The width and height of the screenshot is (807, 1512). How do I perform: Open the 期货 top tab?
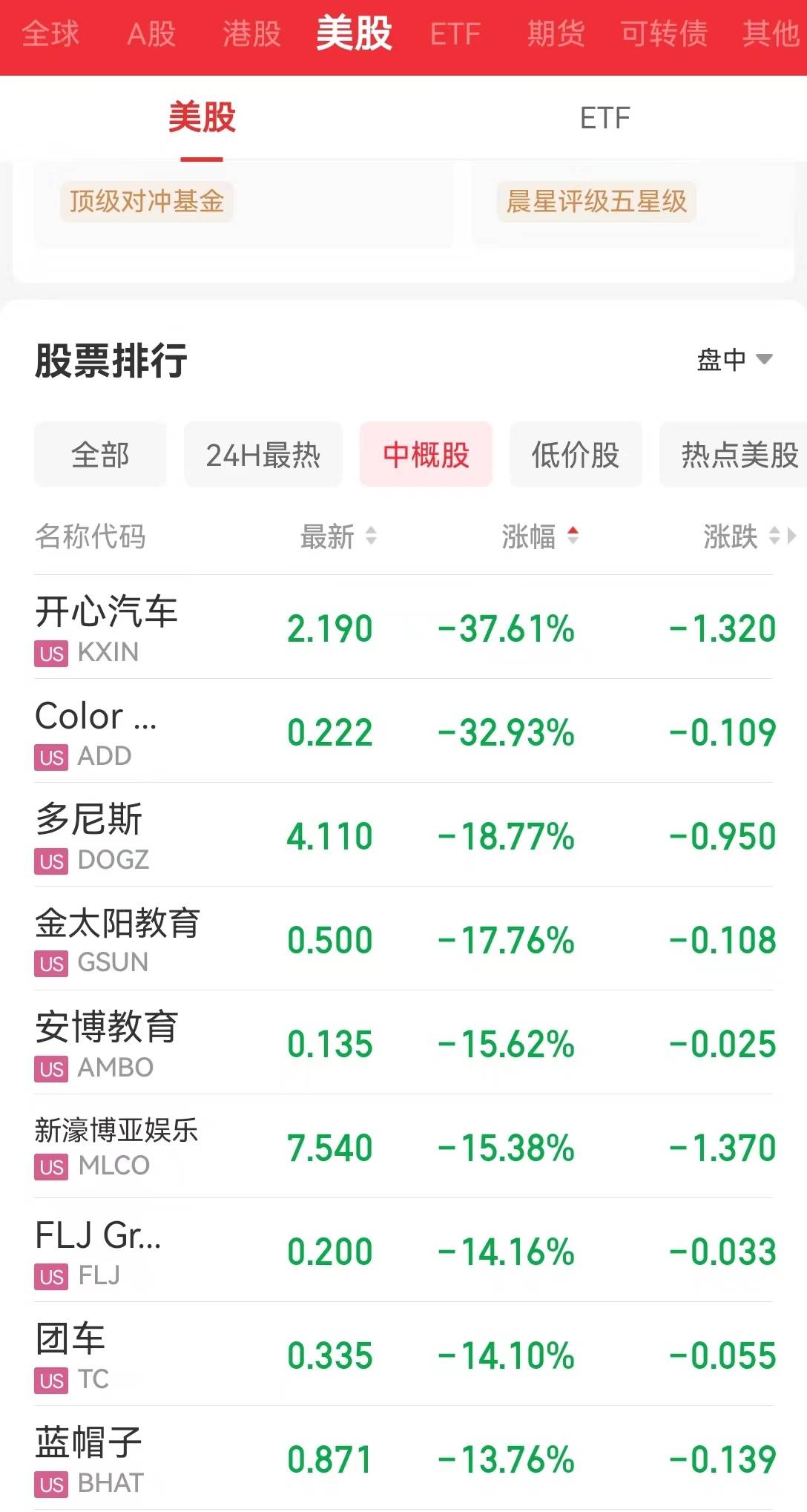click(556, 34)
